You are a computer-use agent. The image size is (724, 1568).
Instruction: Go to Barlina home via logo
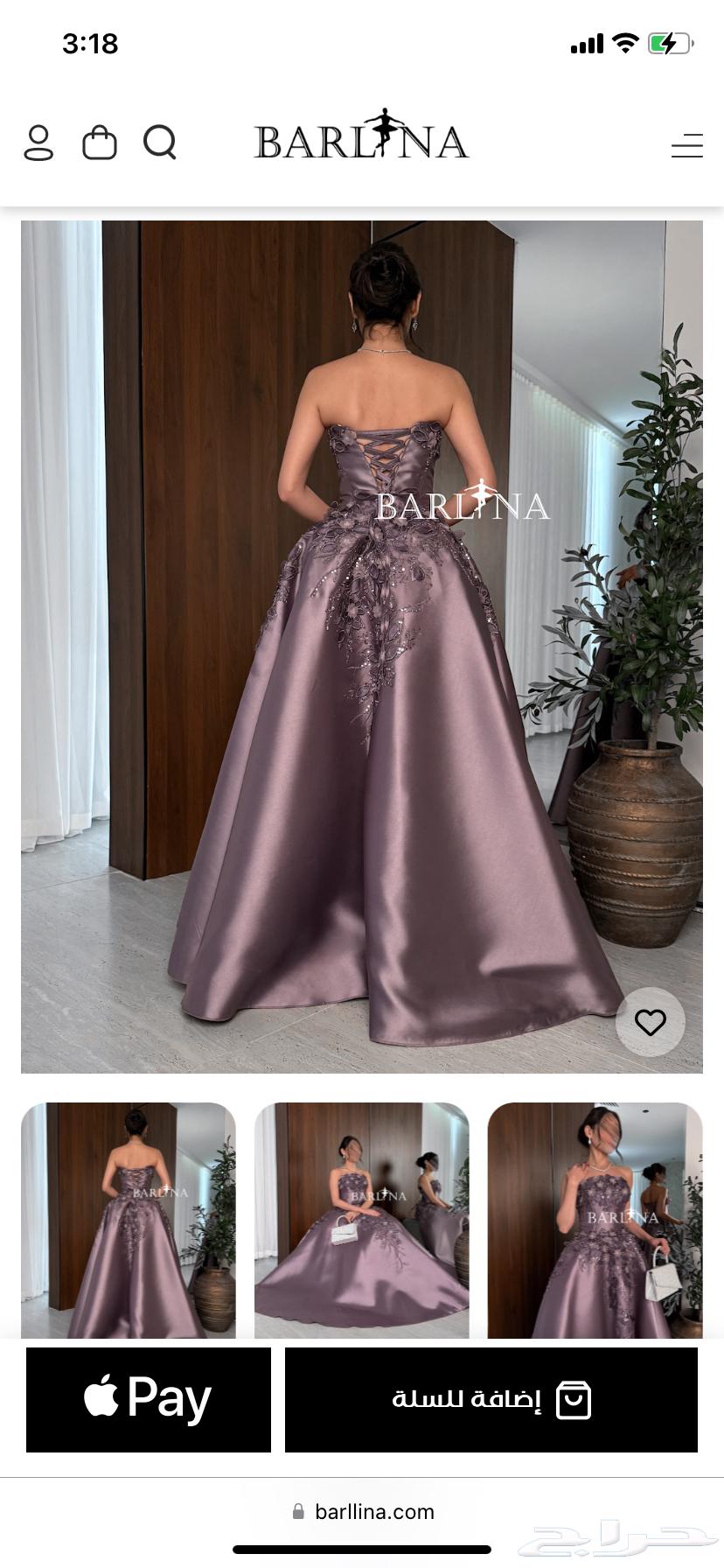tap(361, 139)
